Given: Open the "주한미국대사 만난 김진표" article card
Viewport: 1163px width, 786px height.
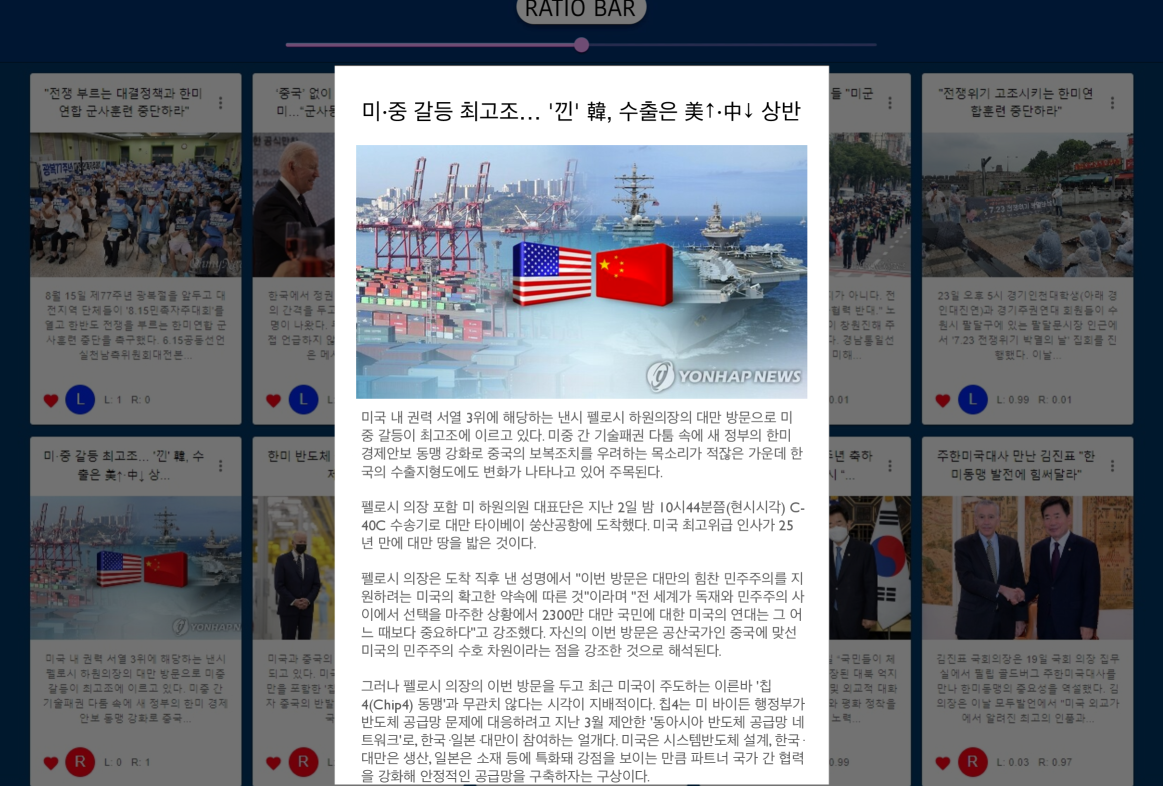Looking at the screenshot, I should pos(1027,568).
